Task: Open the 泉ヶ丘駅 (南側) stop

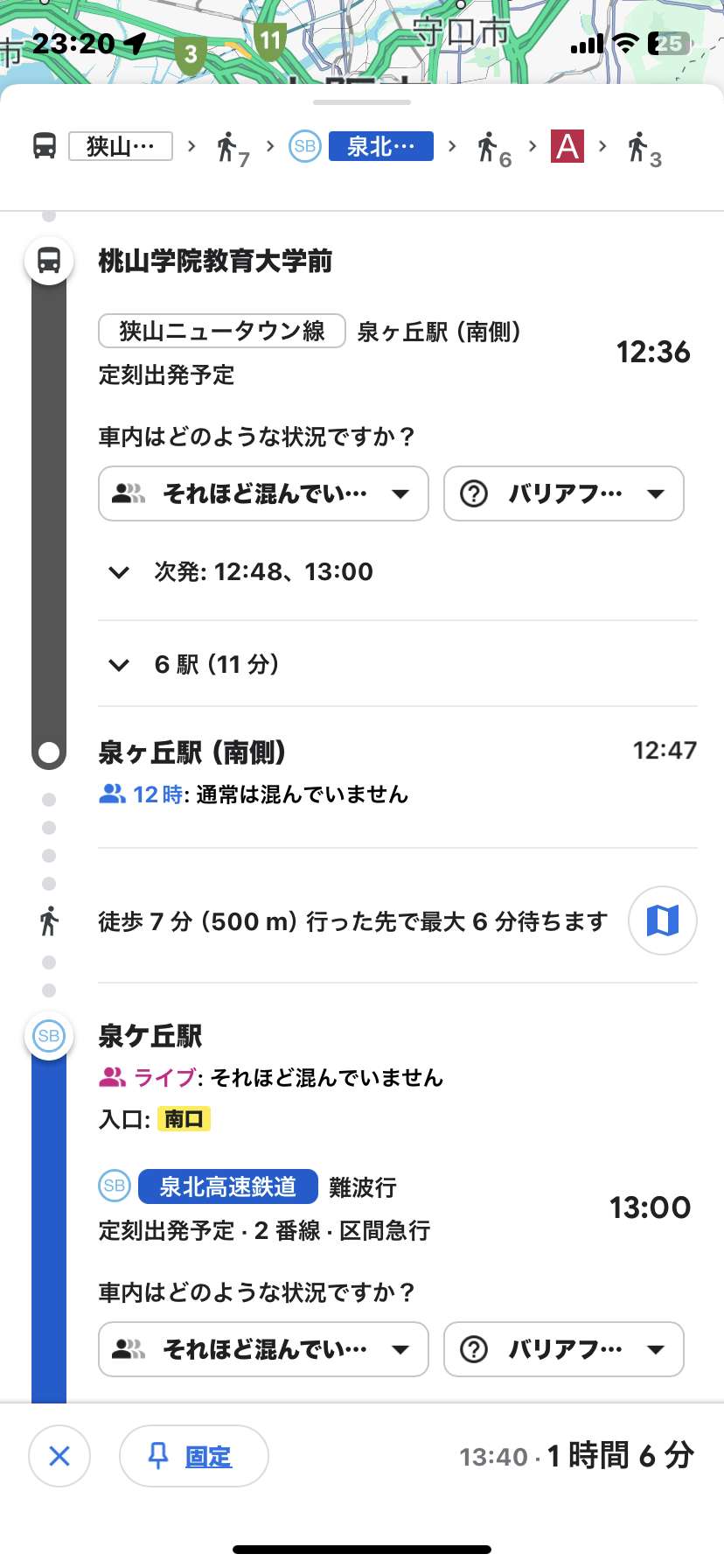Action: pos(192,752)
